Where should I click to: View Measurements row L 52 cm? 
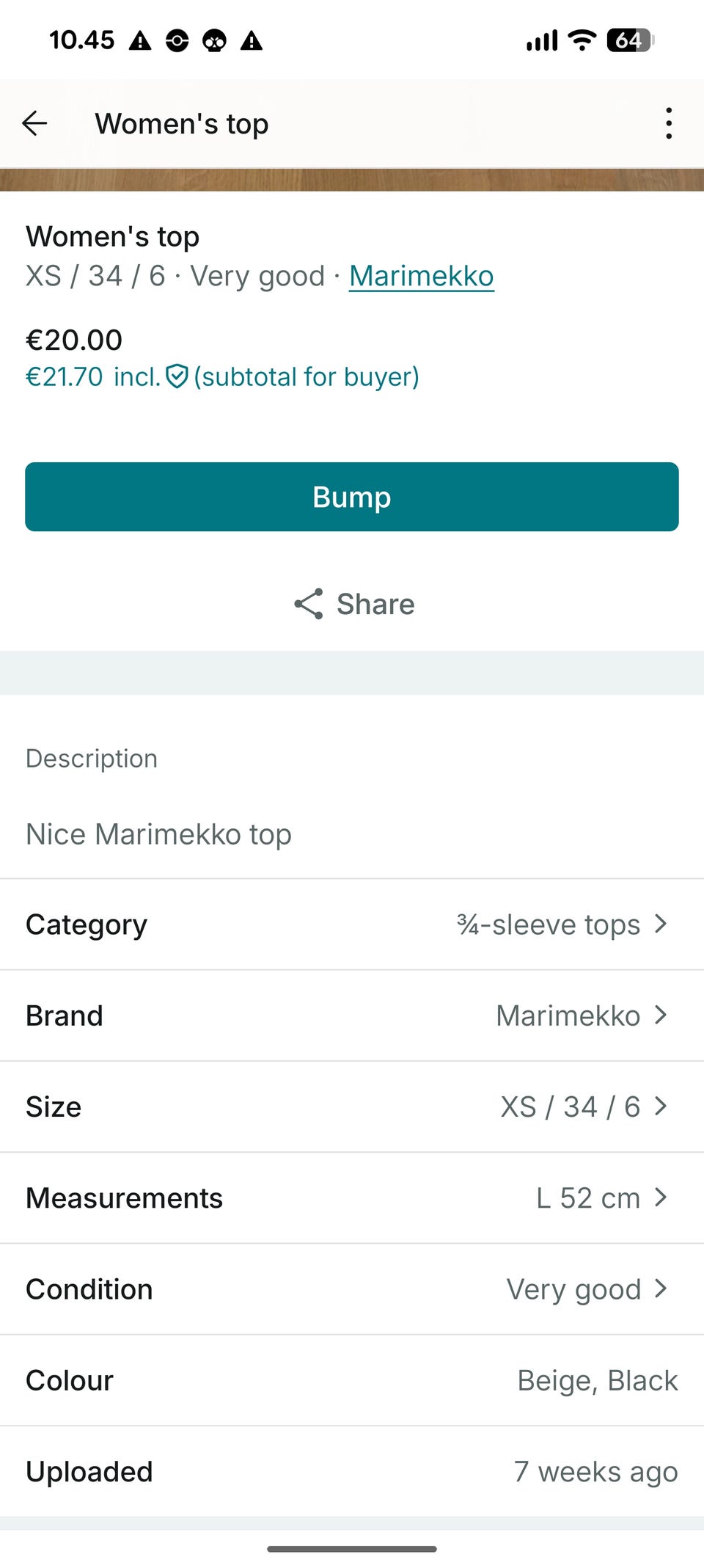point(352,1198)
